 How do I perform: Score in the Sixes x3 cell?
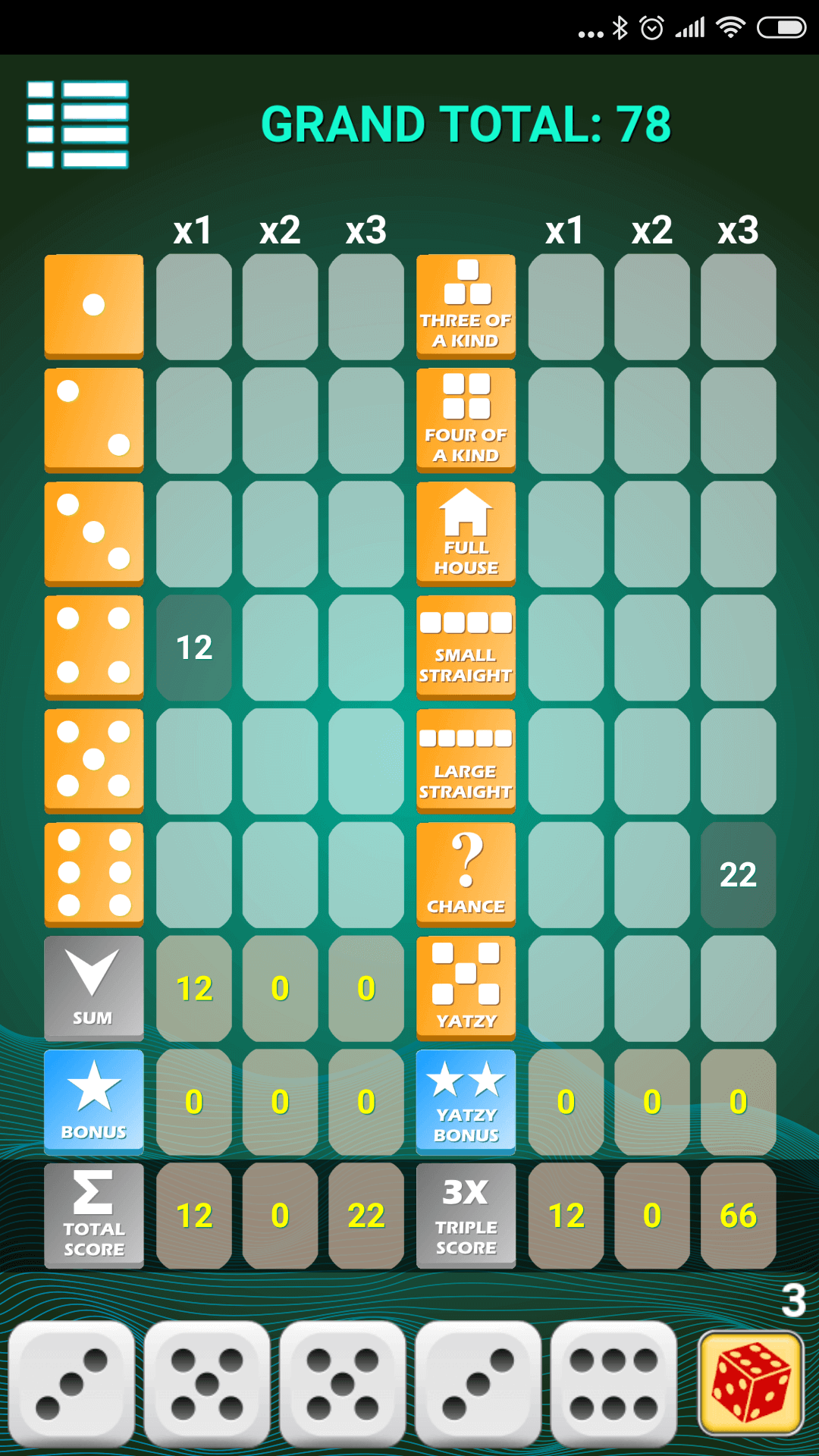[x=366, y=875]
